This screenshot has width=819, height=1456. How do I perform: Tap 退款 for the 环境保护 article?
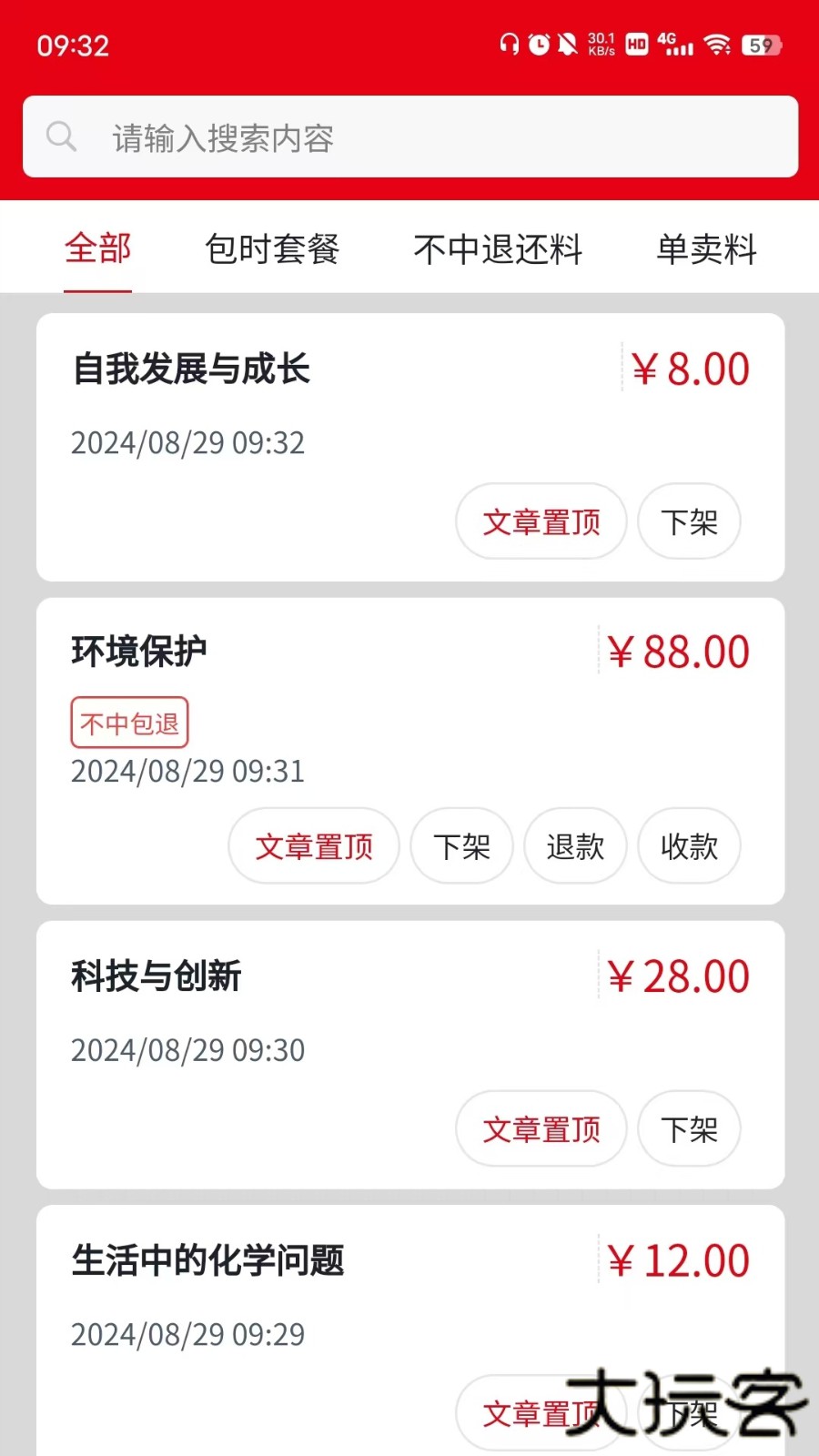pyautogui.click(x=575, y=845)
